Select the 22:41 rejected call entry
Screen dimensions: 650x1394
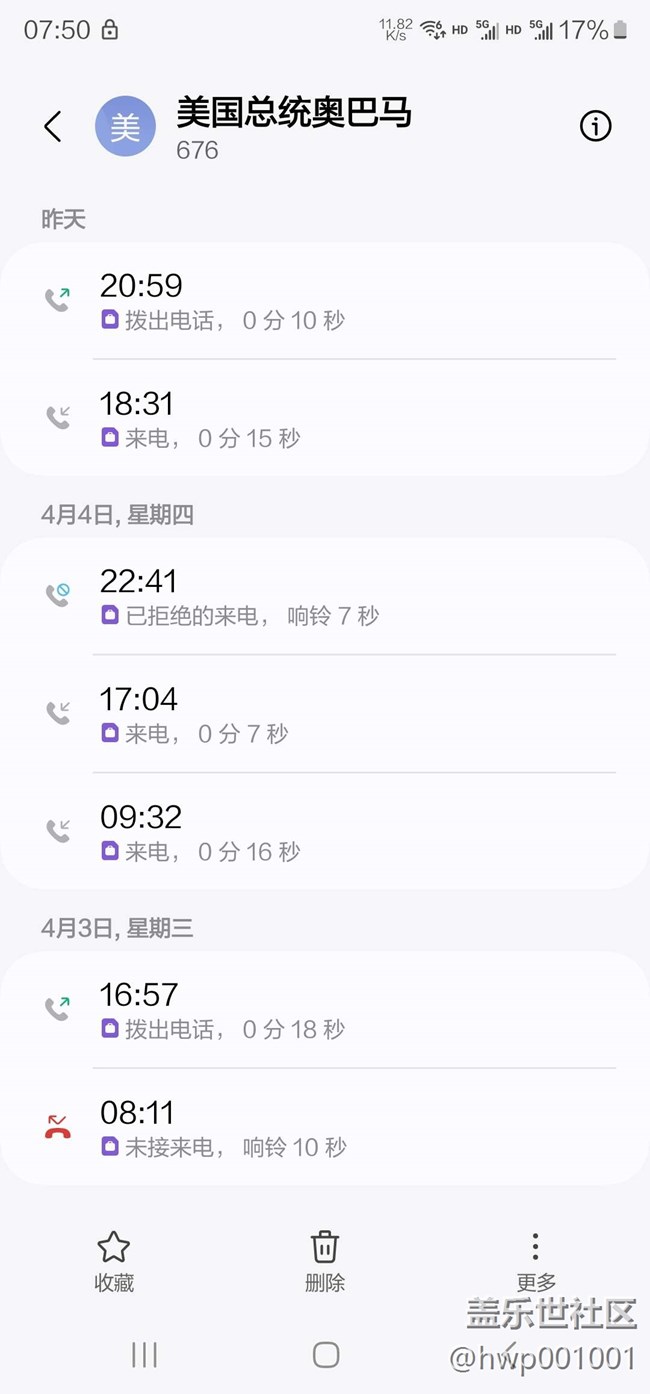click(x=324, y=597)
